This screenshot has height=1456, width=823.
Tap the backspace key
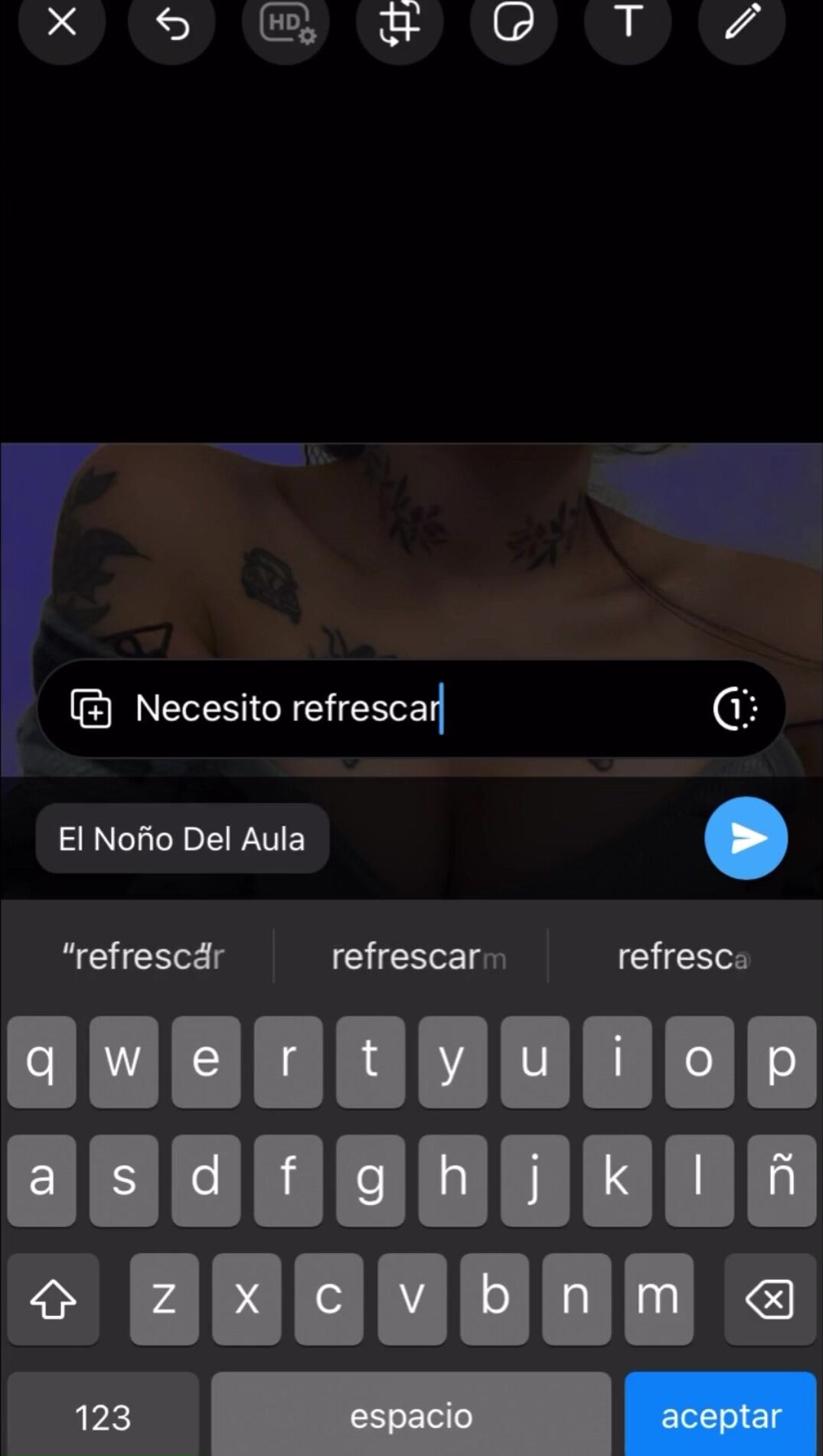tap(769, 1299)
